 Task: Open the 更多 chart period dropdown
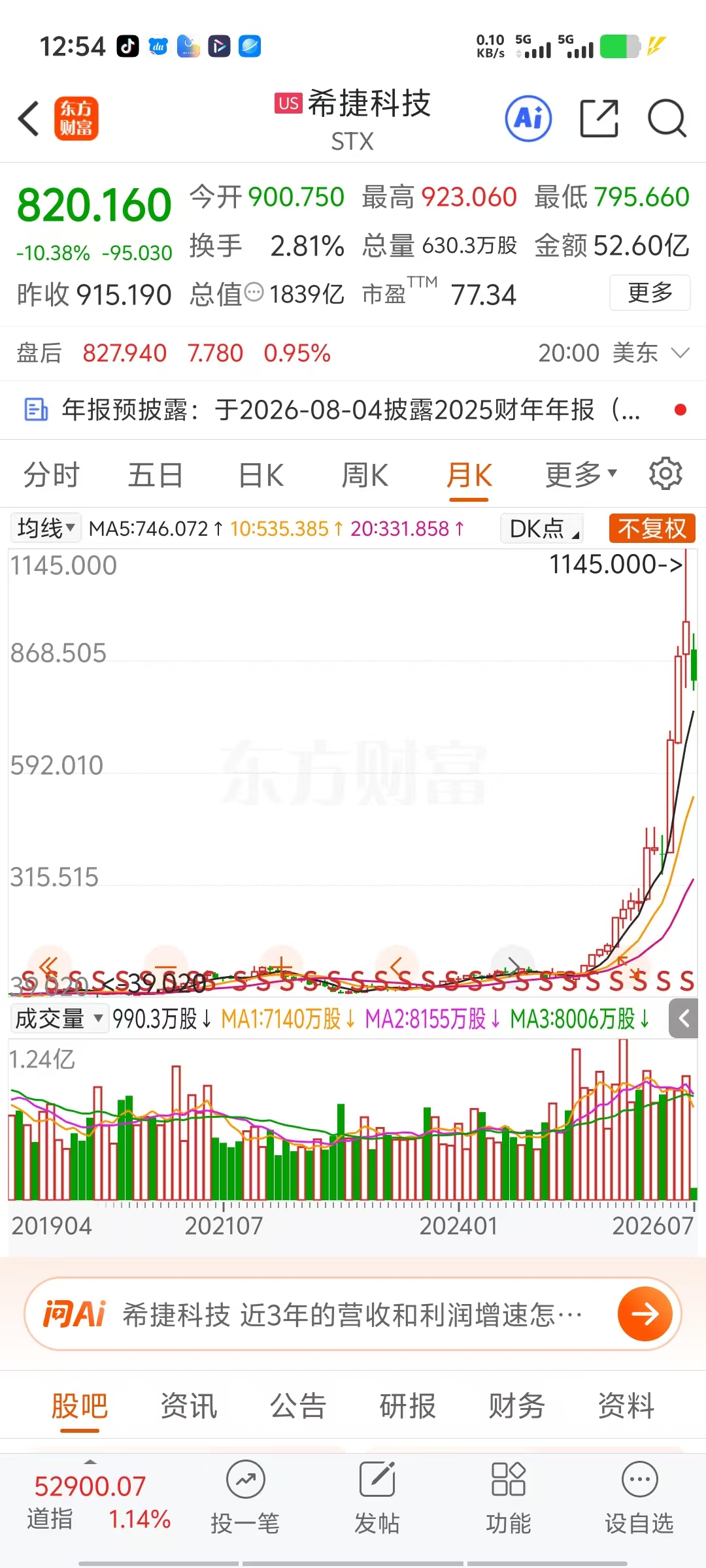580,475
